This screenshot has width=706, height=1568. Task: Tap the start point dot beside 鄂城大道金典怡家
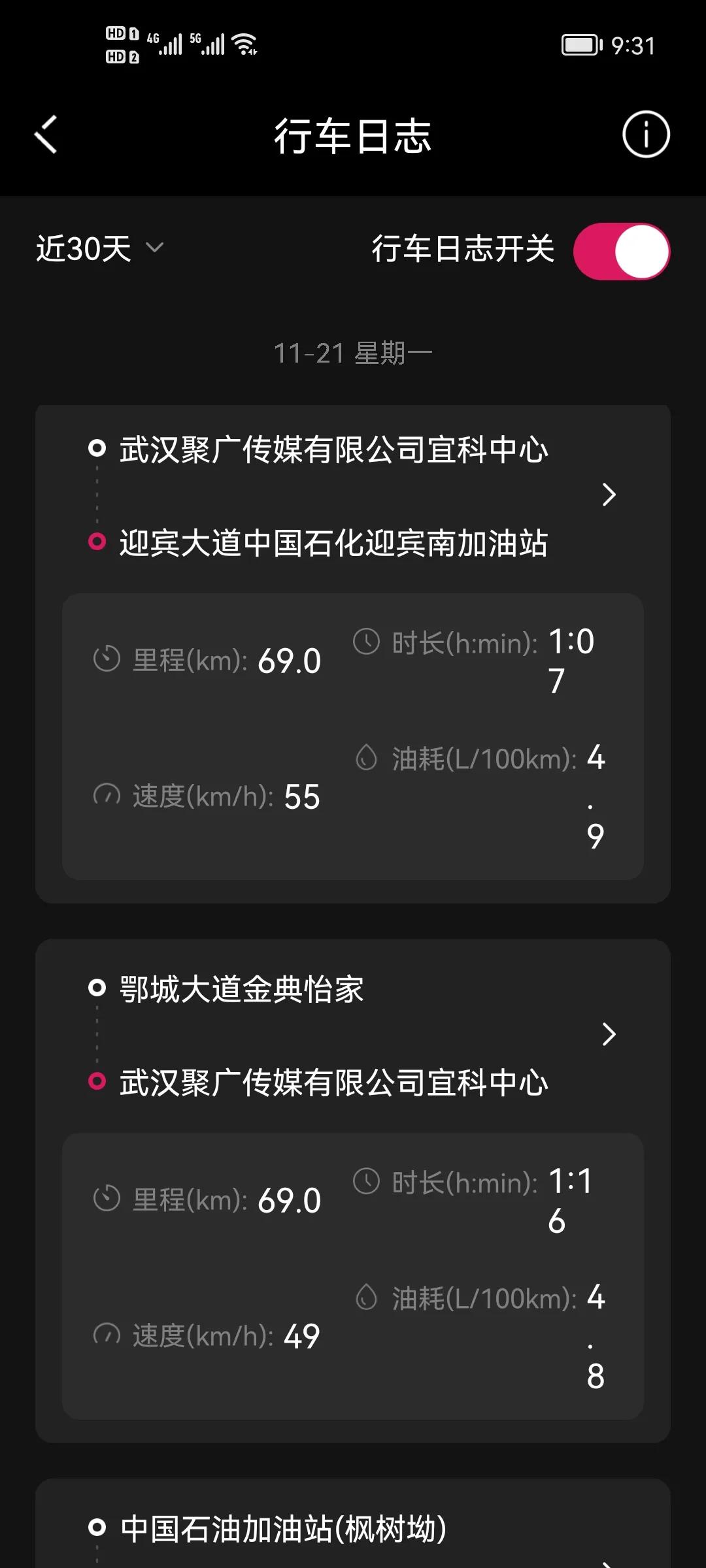click(x=97, y=989)
